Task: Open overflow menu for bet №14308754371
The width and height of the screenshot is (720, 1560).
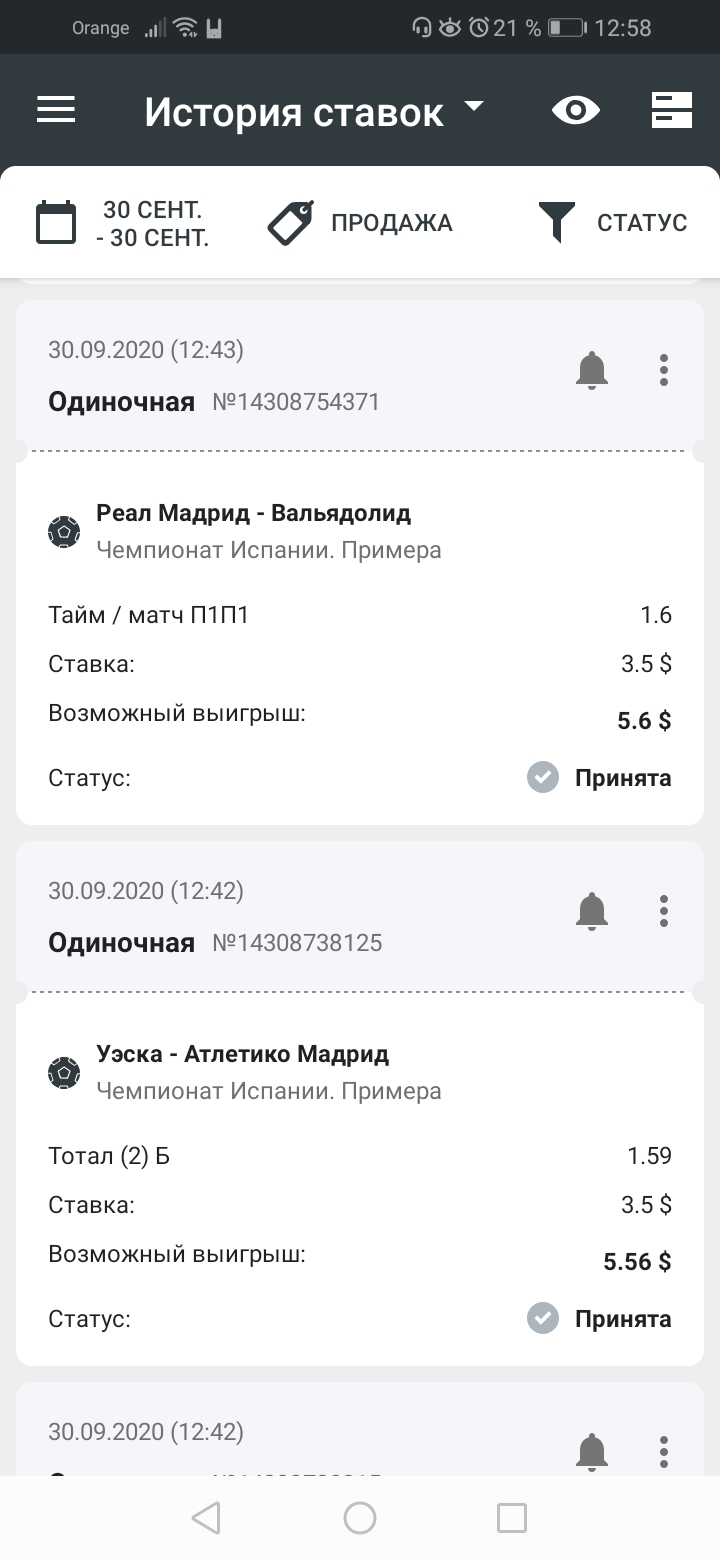Action: pos(664,371)
